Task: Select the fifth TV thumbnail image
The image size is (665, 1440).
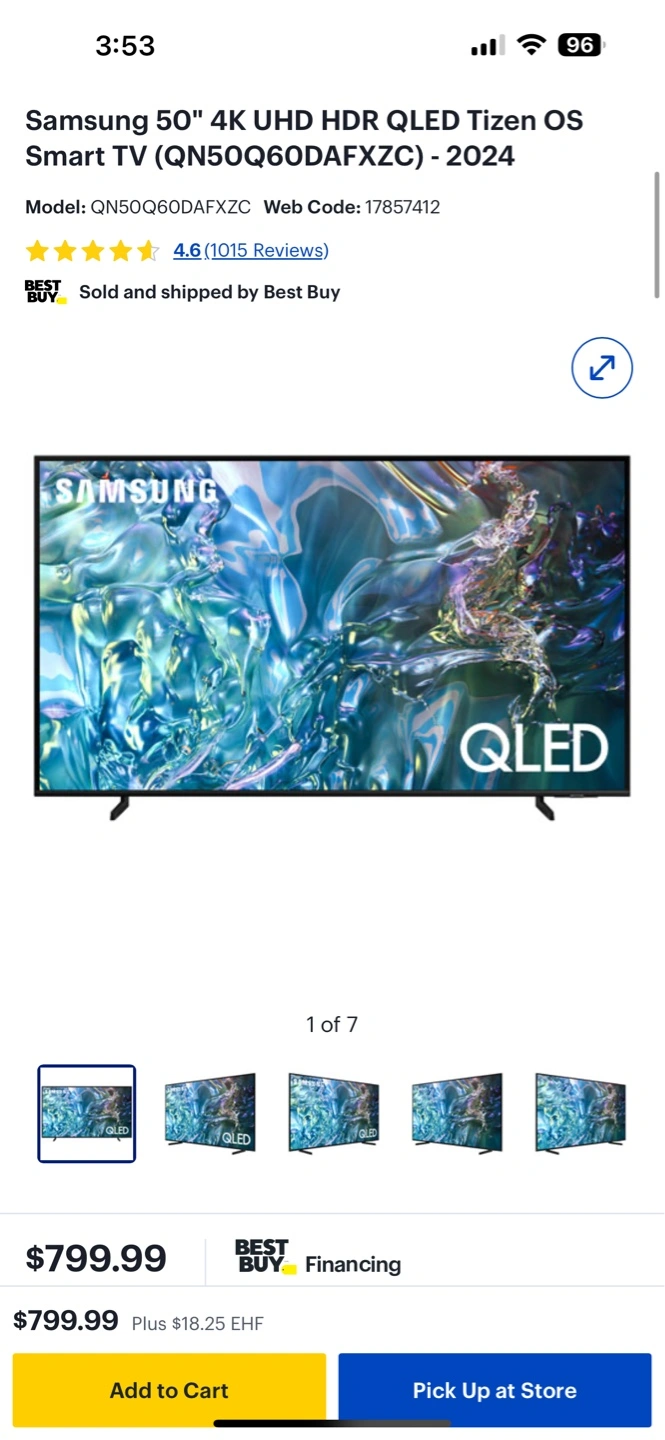Action: [x=581, y=1113]
